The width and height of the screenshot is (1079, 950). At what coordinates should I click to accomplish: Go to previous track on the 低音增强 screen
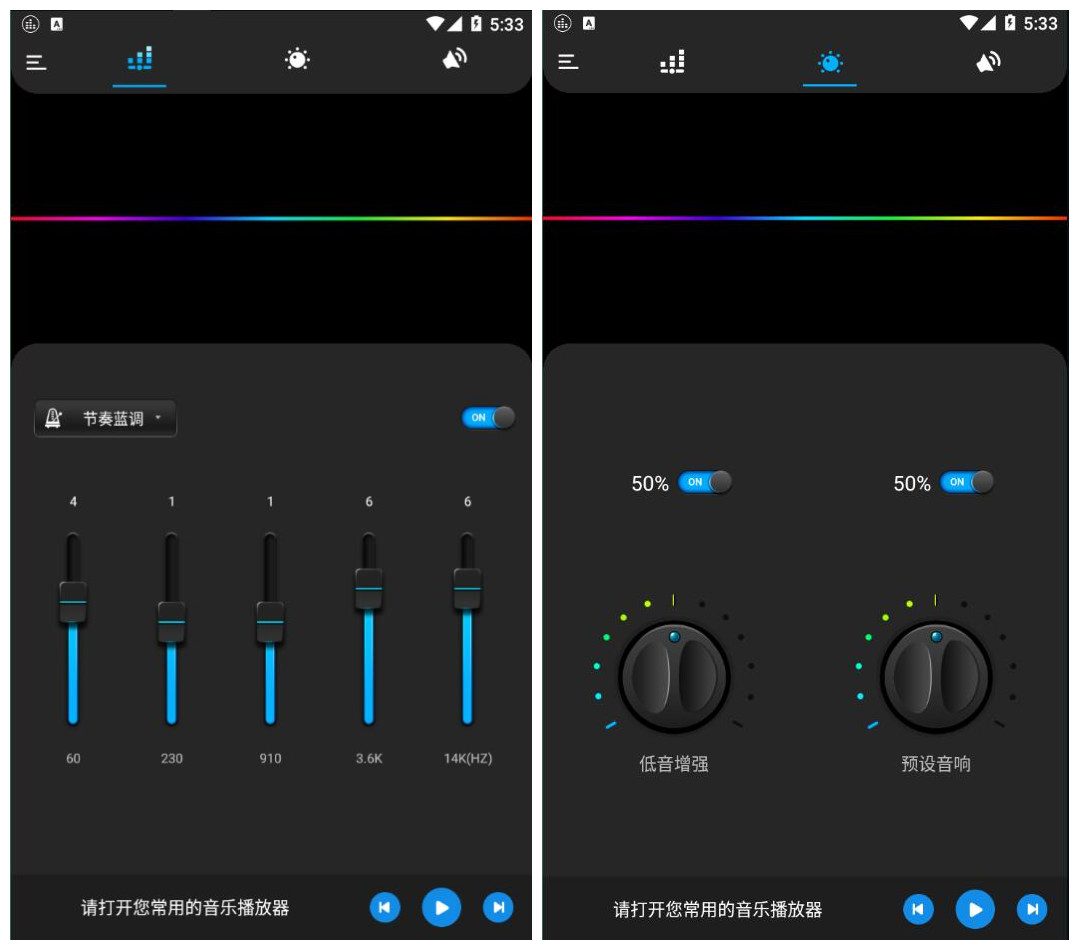click(918, 910)
